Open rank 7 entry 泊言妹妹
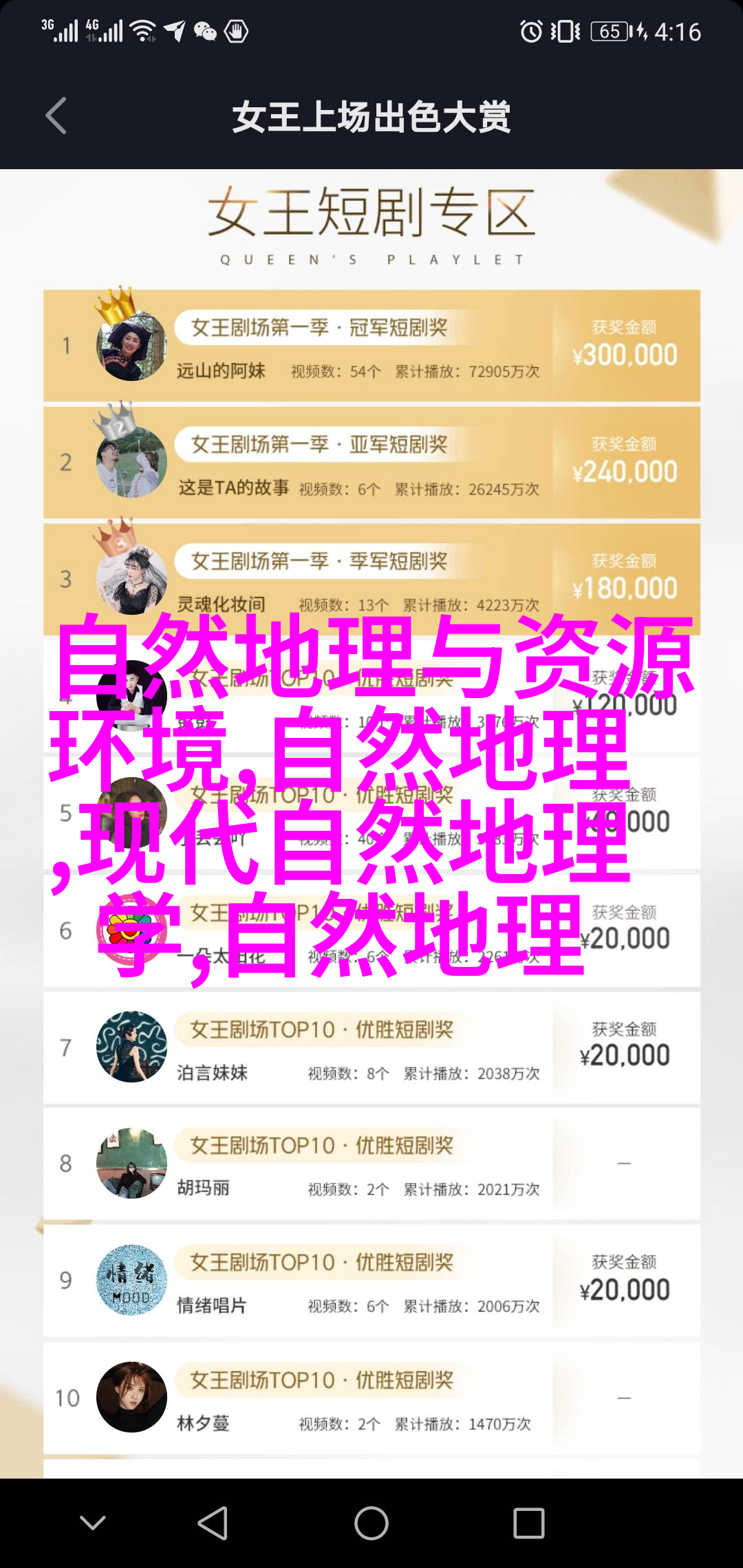The width and height of the screenshot is (743, 1568). click(212, 1072)
